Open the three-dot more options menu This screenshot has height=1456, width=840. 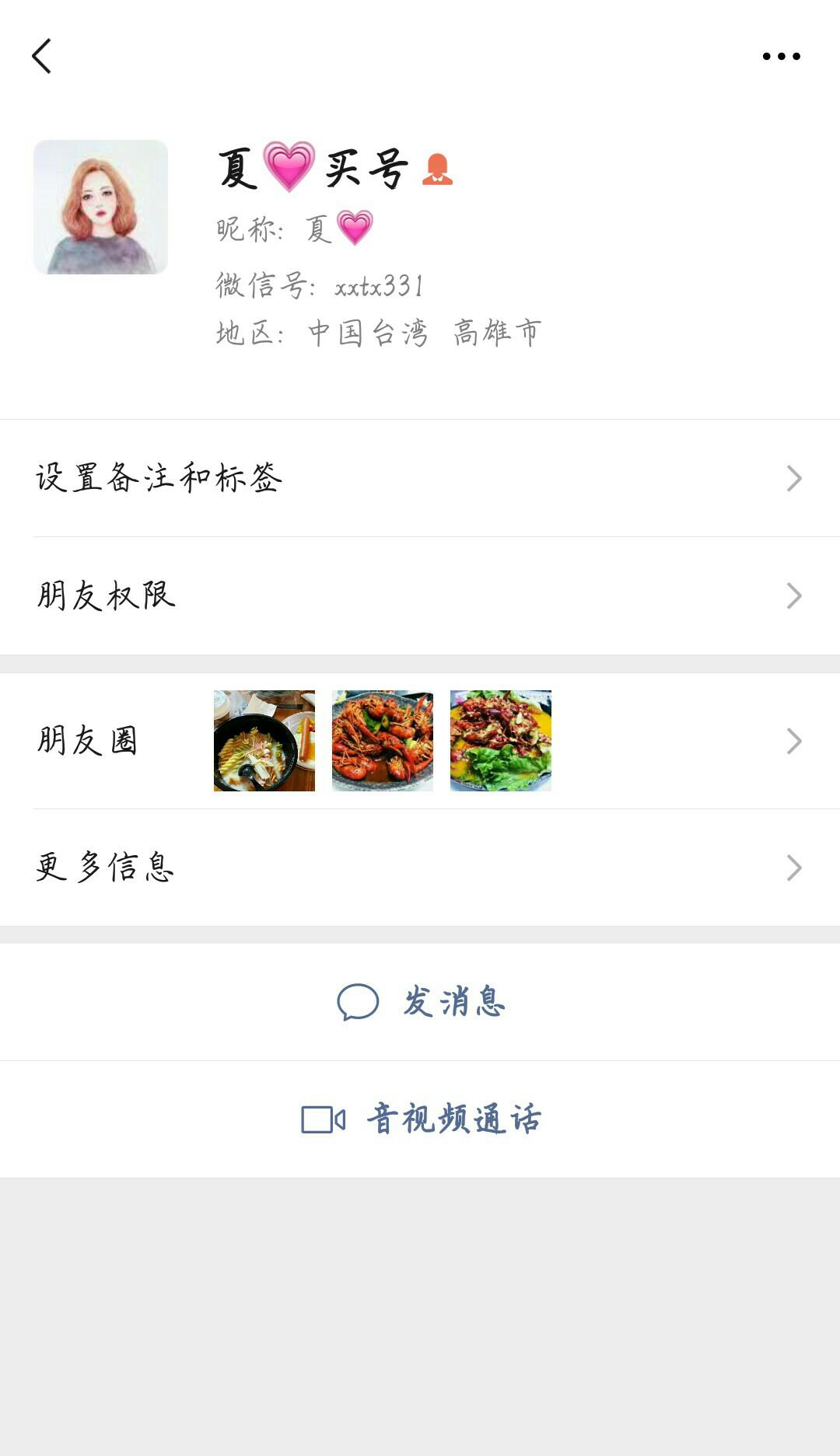tap(781, 56)
